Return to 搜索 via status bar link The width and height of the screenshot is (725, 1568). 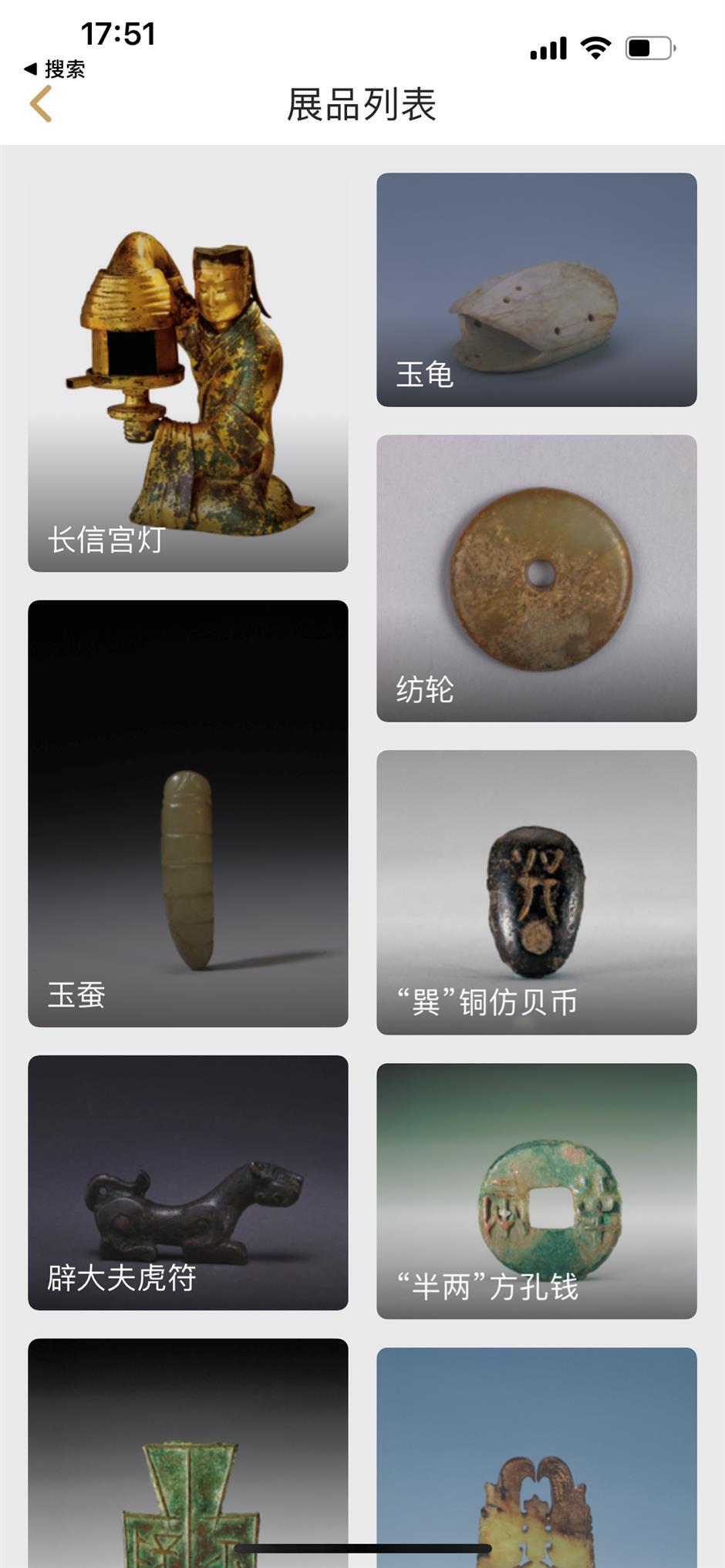[x=55, y=69]
